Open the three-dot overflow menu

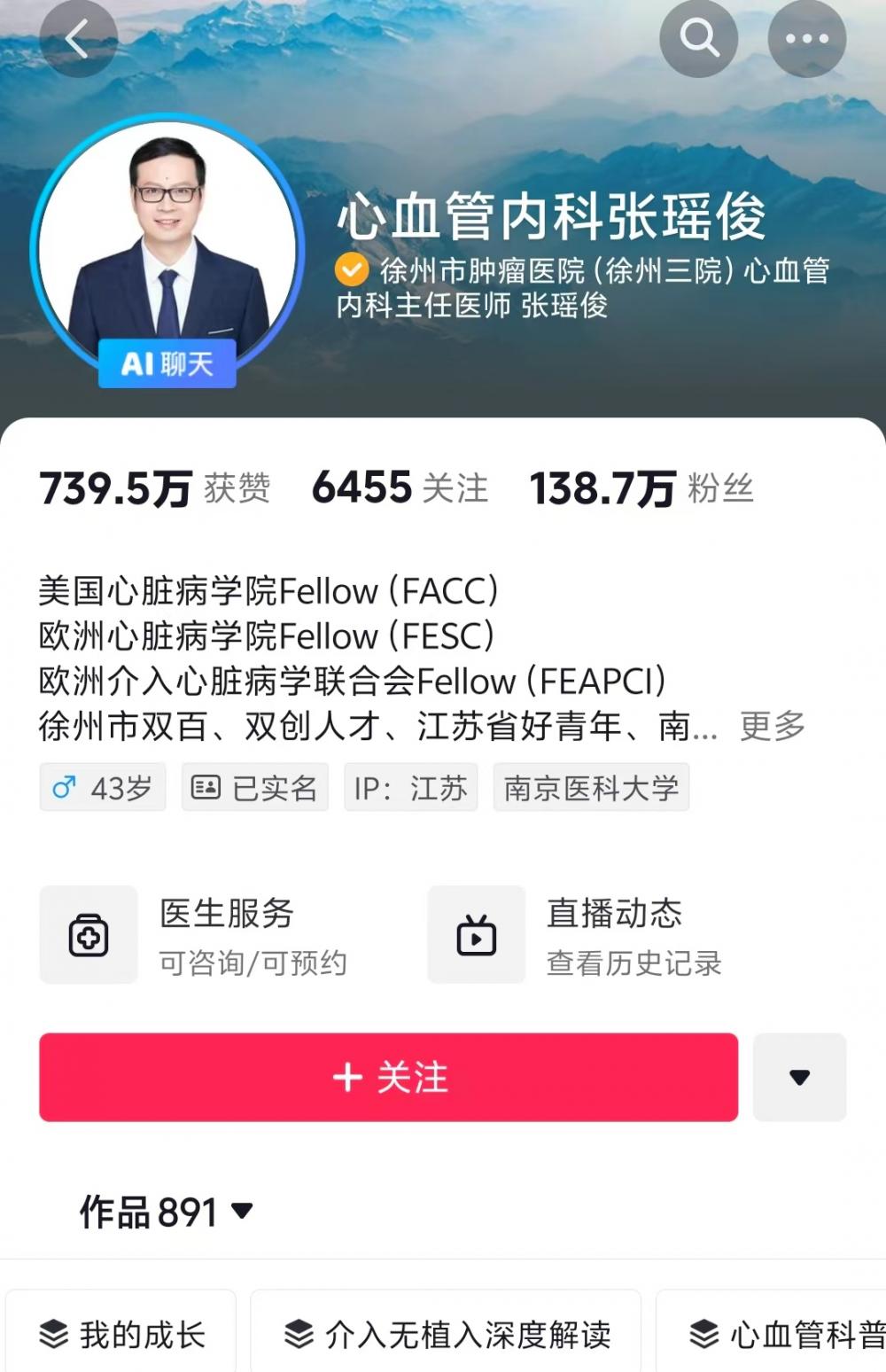tap(806, 39)
